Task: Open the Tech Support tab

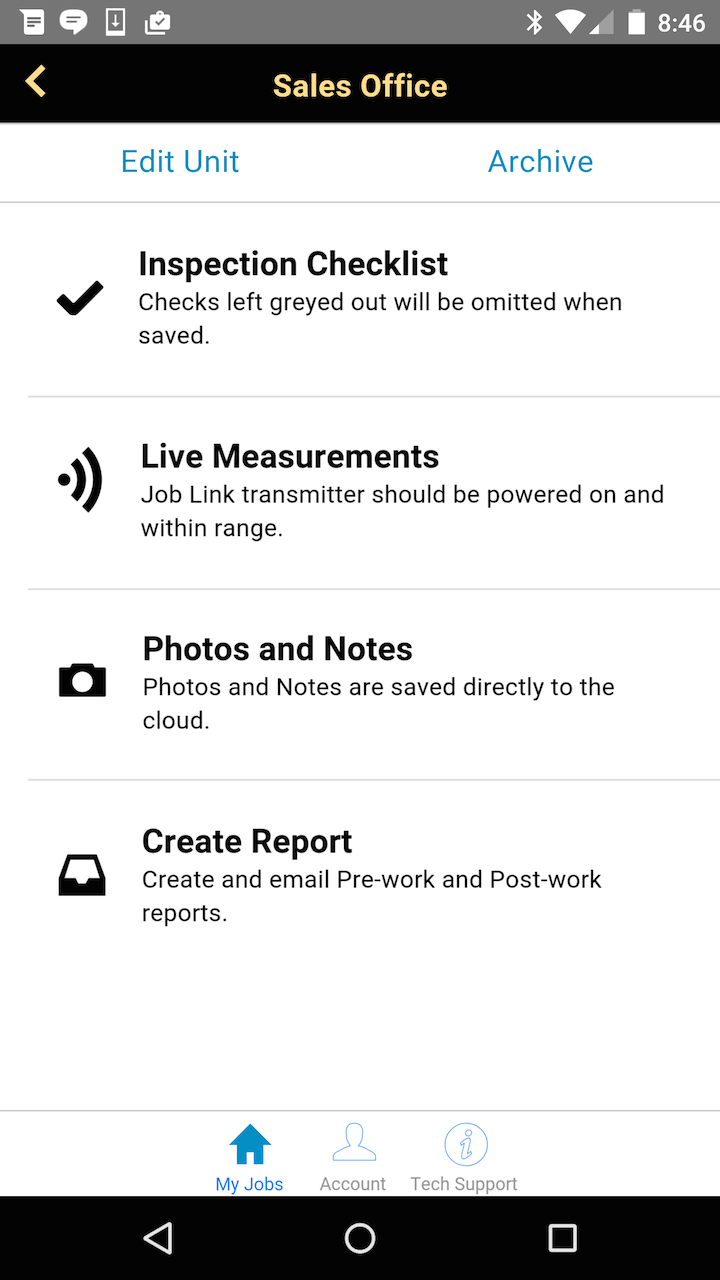Action: tap(464, 1155)
